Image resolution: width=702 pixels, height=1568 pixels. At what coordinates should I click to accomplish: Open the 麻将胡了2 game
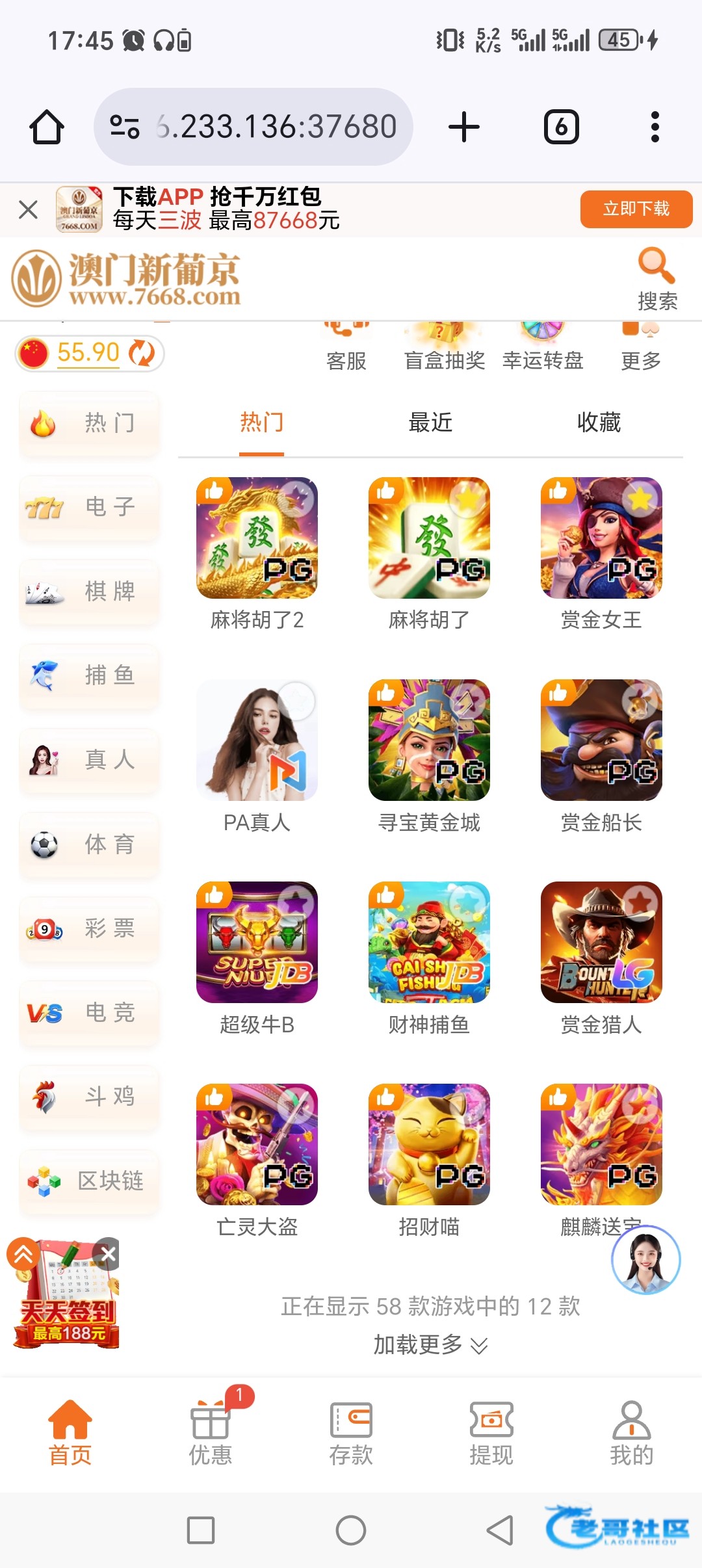[x=257, y=538]
